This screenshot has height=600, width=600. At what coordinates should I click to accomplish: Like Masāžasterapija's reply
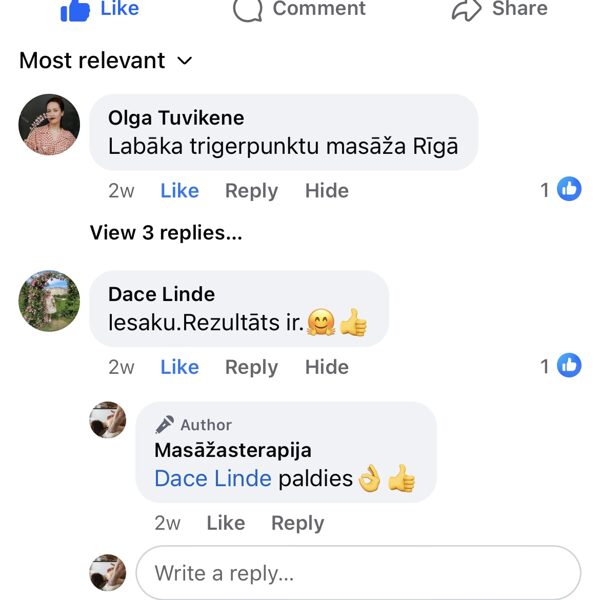(225, 523)
